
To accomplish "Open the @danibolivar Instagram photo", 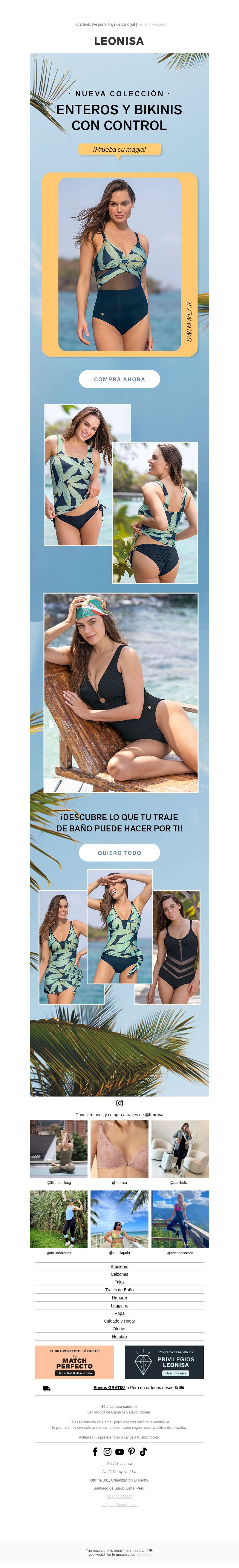I will 180,1149.
